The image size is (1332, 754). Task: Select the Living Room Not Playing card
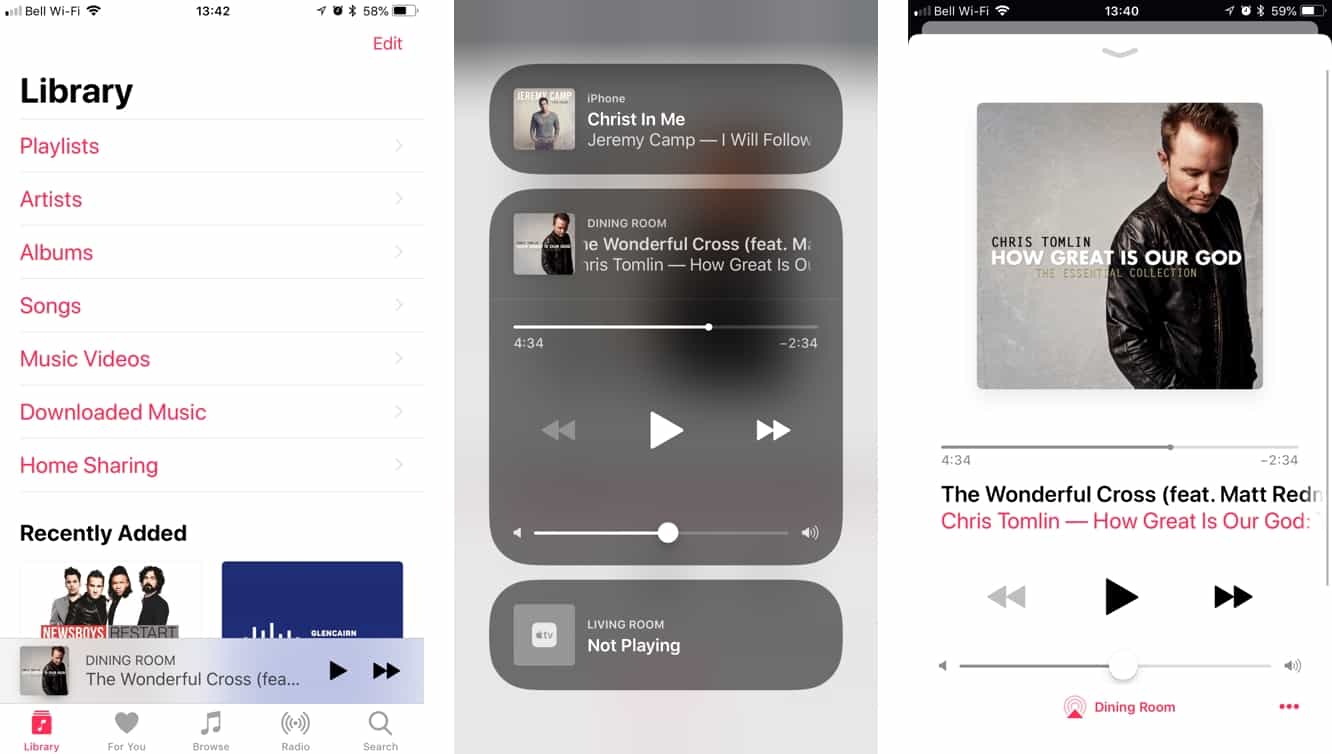665,635
